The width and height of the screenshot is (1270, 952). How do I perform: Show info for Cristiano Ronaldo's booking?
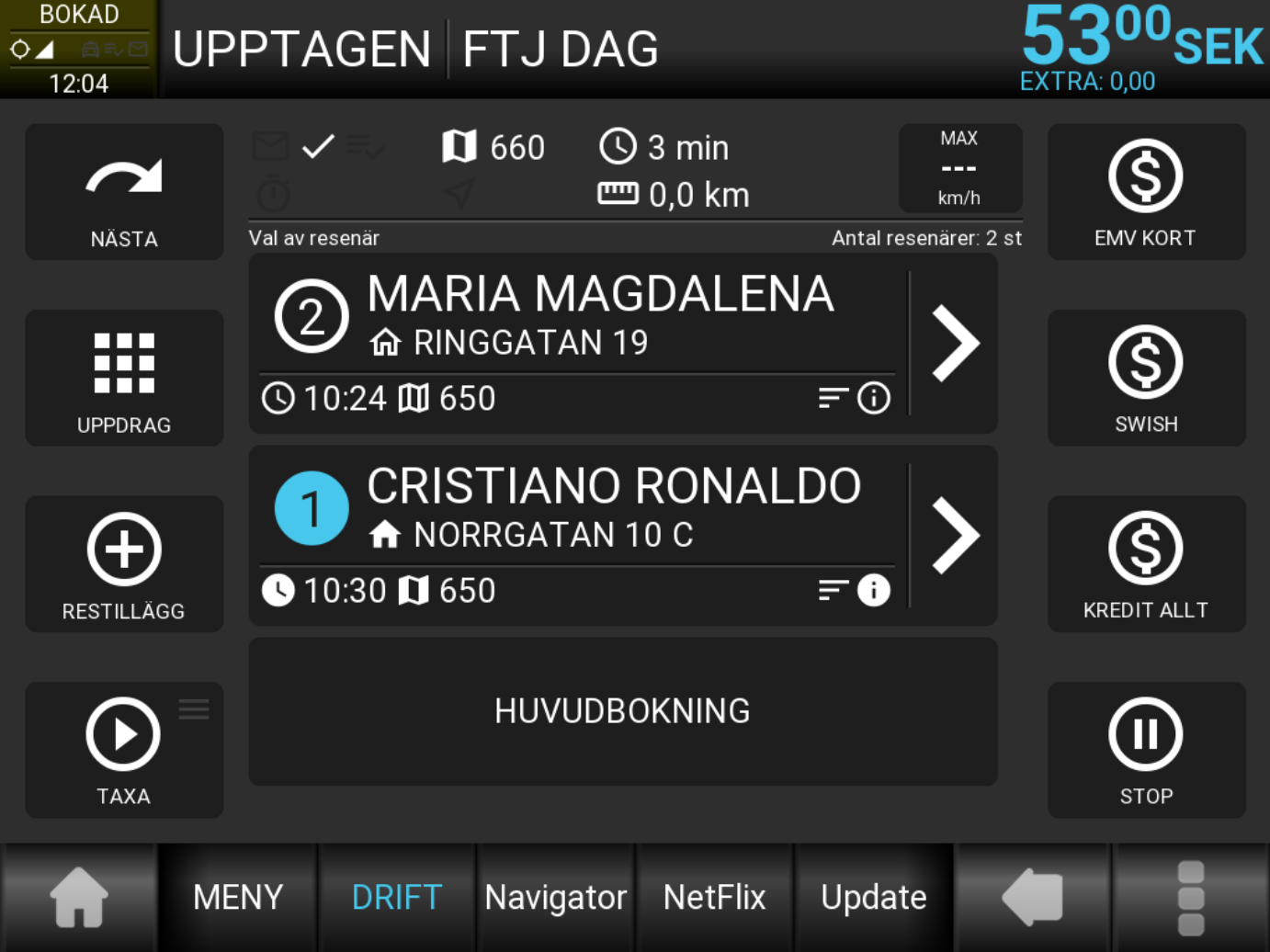pyautogui.click(x=873, y=590)
